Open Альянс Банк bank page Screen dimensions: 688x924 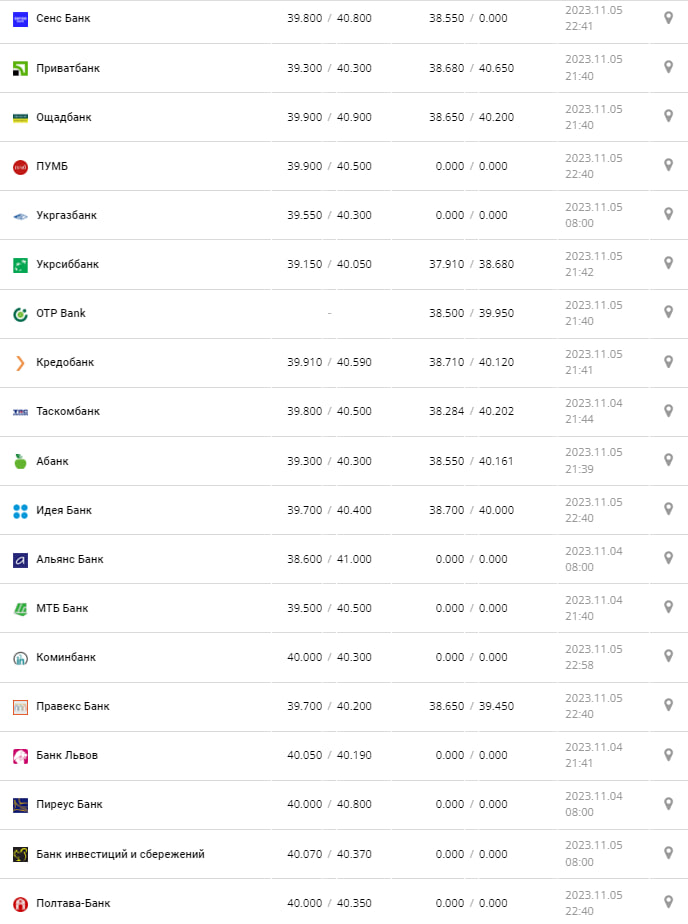click(69, 559)
